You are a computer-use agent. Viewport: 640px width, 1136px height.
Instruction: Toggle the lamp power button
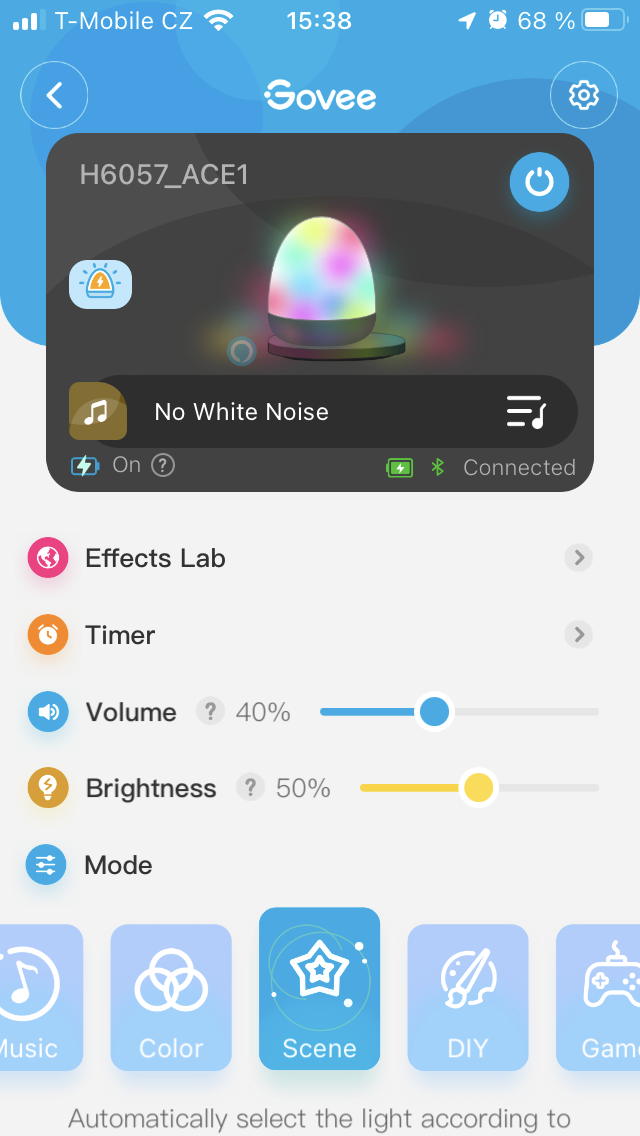(539, 183)
